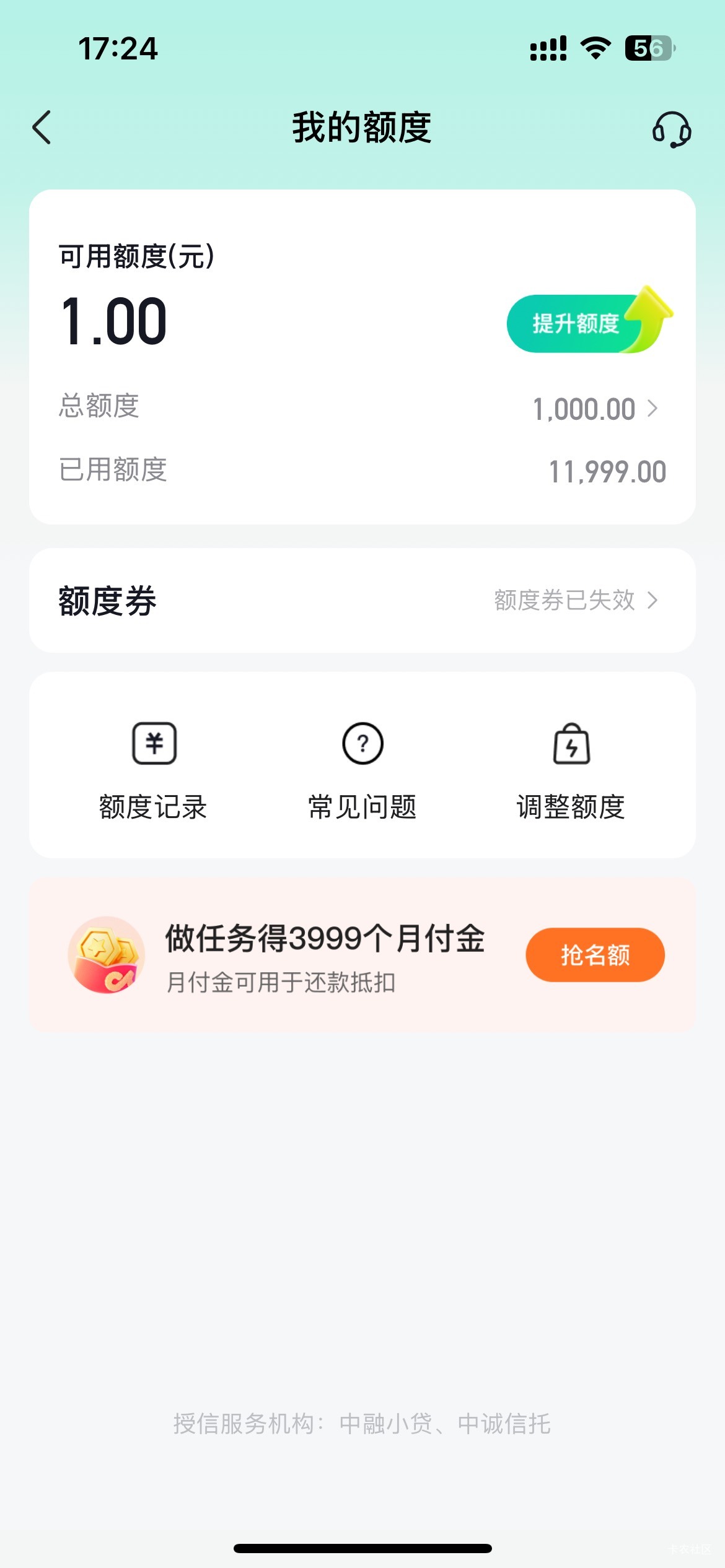Open customer service headset icon
This screenshot has width=725, height=1568.
[x=672, y=129]
